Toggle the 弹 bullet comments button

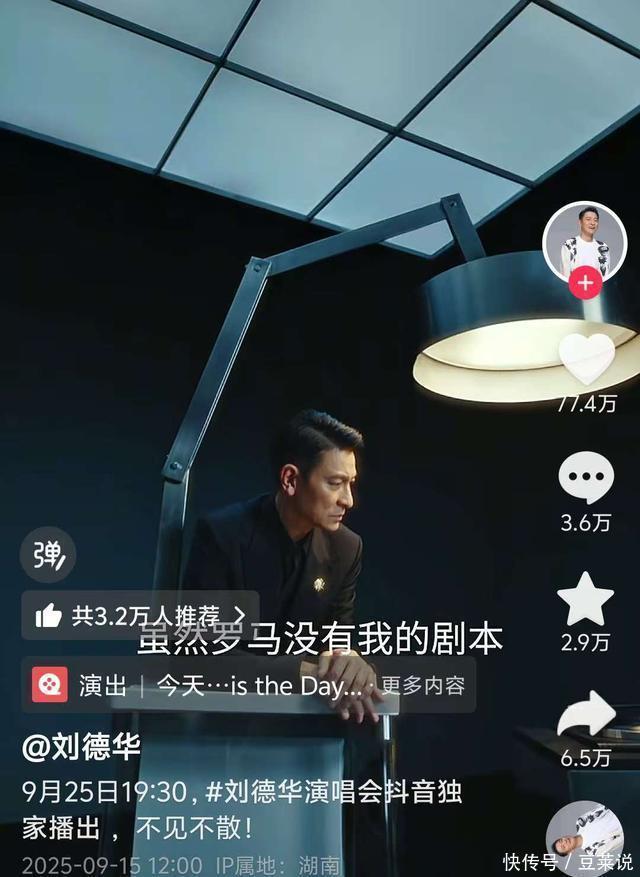pyautogui.click(x=48, y=554)
